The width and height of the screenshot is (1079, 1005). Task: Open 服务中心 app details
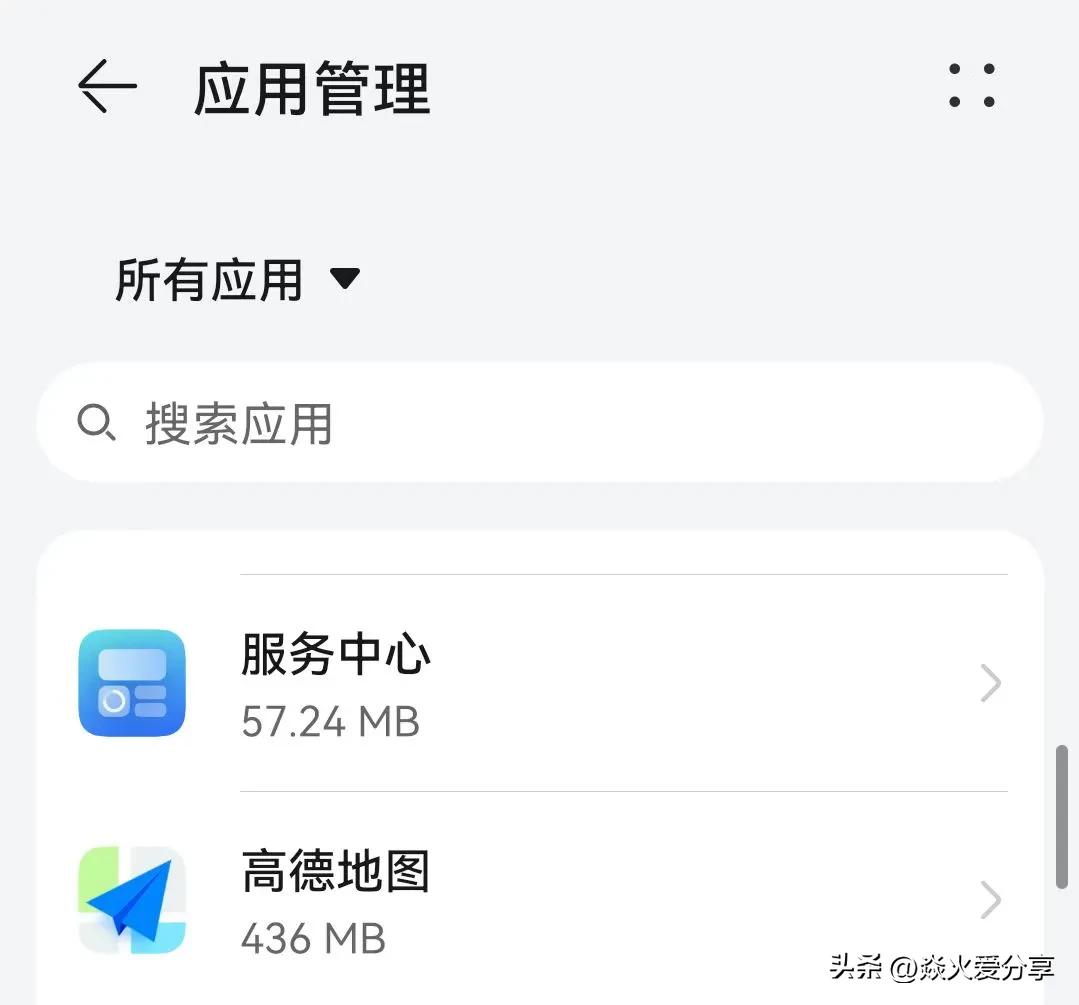pyautogui.click(x=540, y=683)
